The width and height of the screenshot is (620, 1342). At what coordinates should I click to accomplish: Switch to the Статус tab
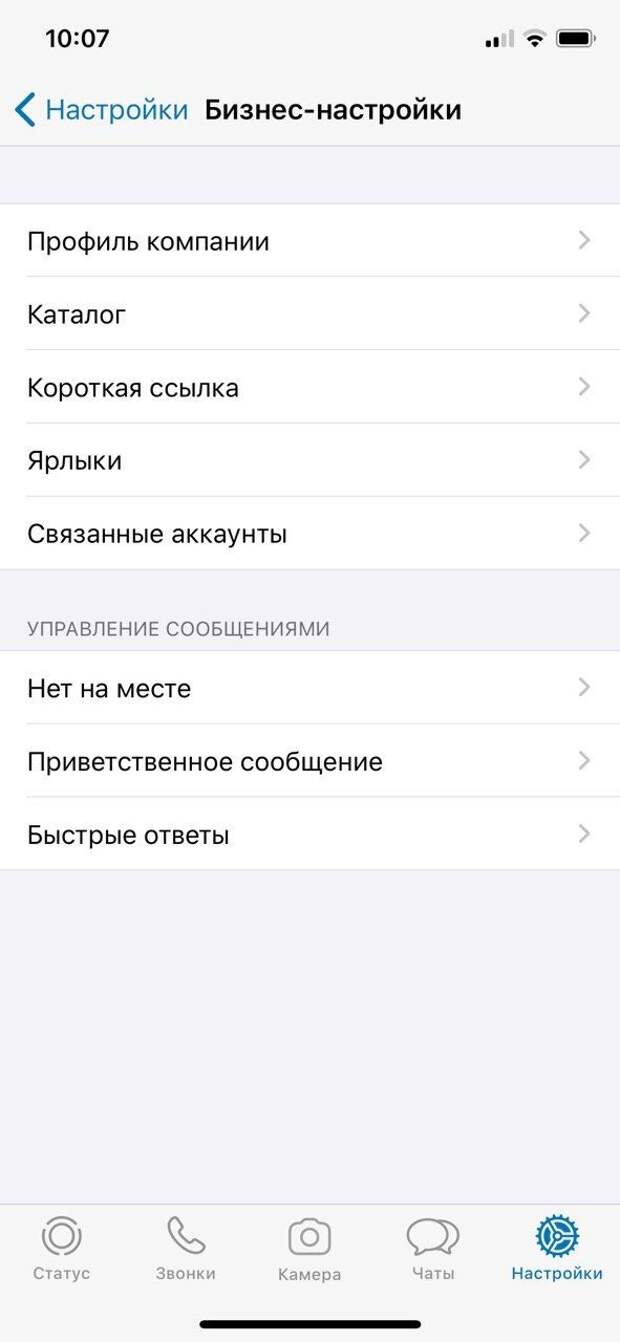pos(62,1249)
